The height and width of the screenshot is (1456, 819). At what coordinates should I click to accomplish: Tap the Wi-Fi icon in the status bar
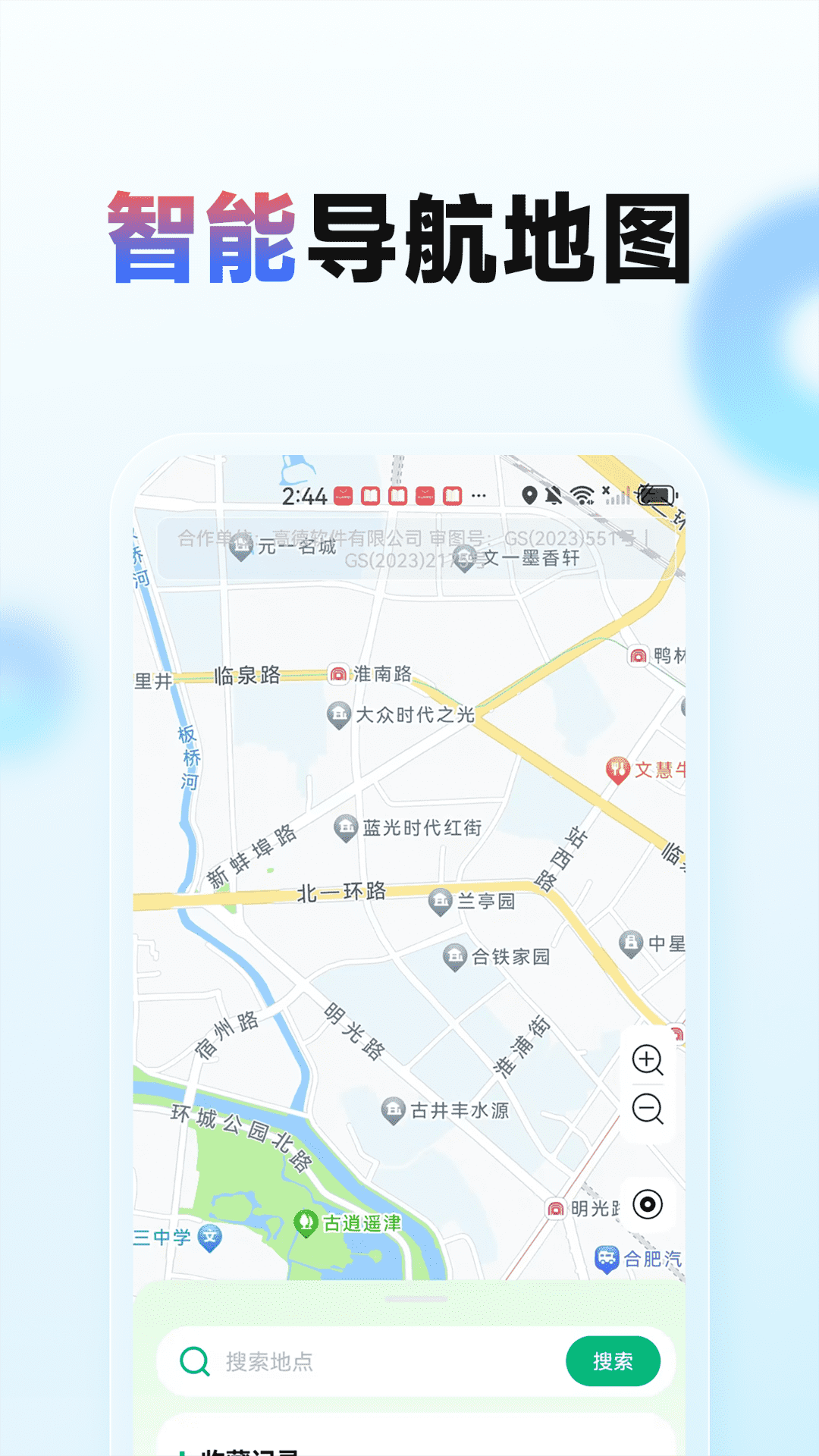click(582, 495)
